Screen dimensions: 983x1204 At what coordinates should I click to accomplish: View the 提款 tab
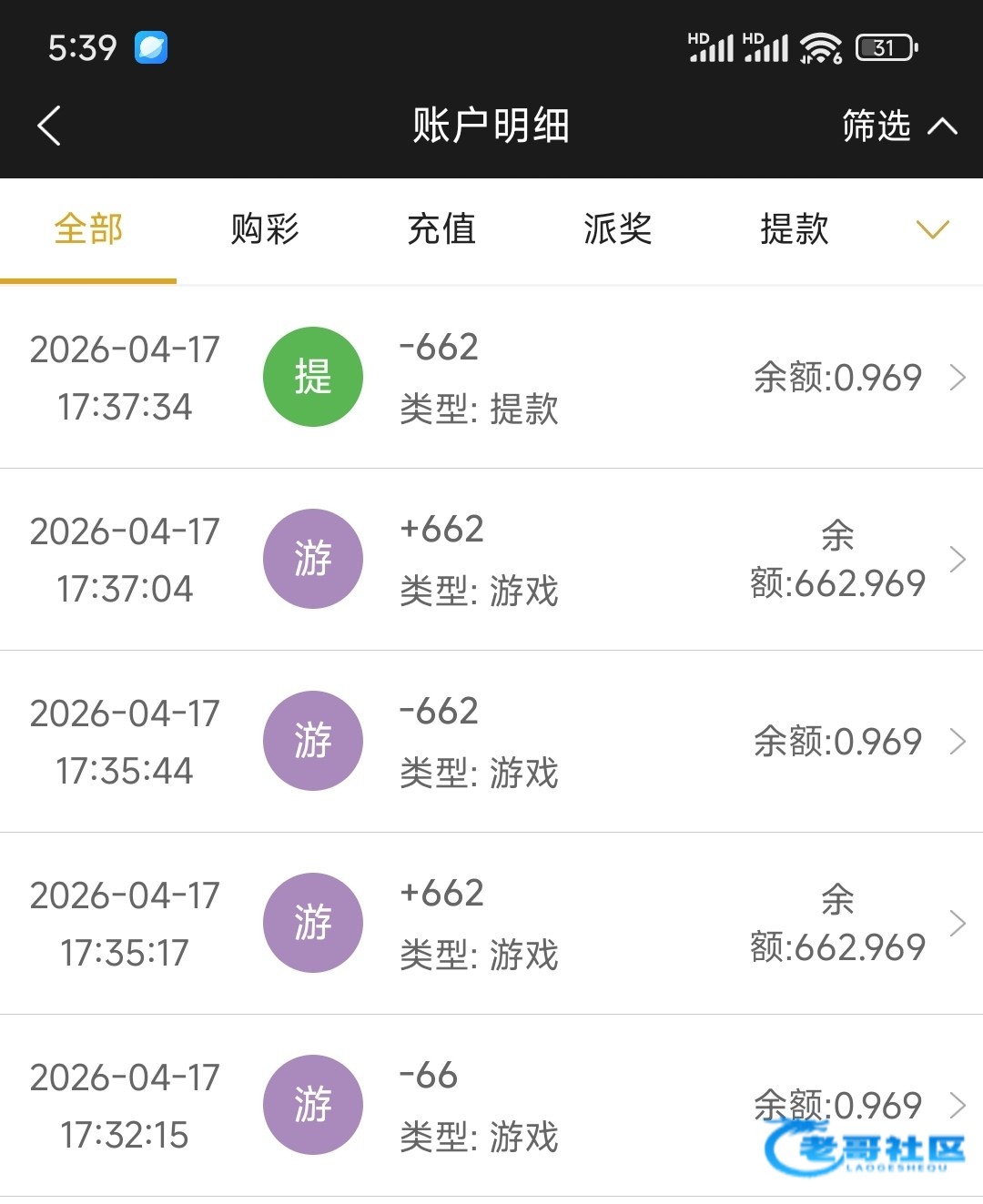click(x=795, y=229)
